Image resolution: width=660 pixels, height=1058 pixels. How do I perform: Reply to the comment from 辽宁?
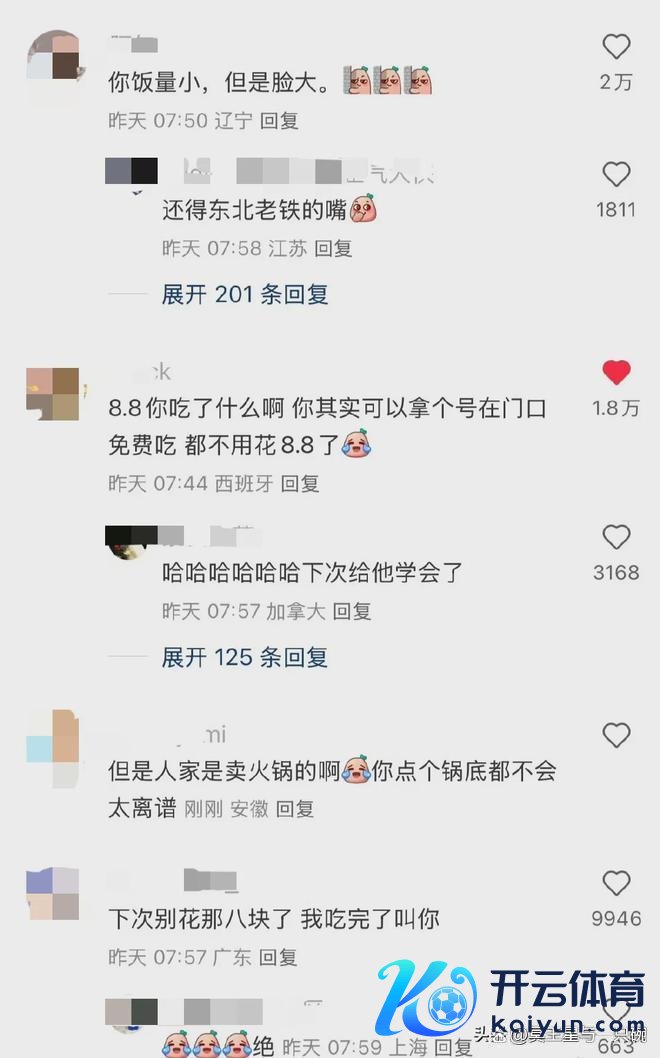click(279, 121)
